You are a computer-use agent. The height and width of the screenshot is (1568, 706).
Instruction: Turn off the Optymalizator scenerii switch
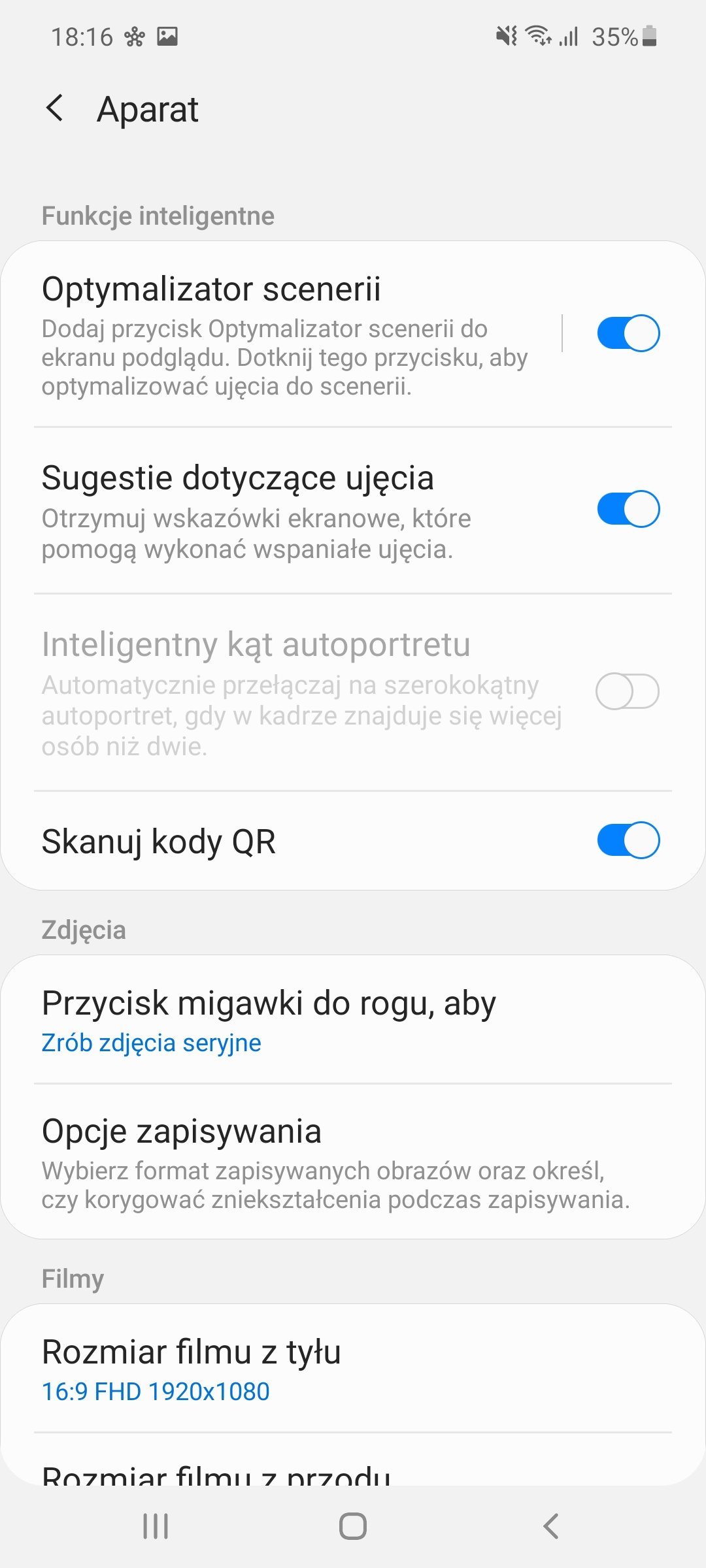pos(628,333)
